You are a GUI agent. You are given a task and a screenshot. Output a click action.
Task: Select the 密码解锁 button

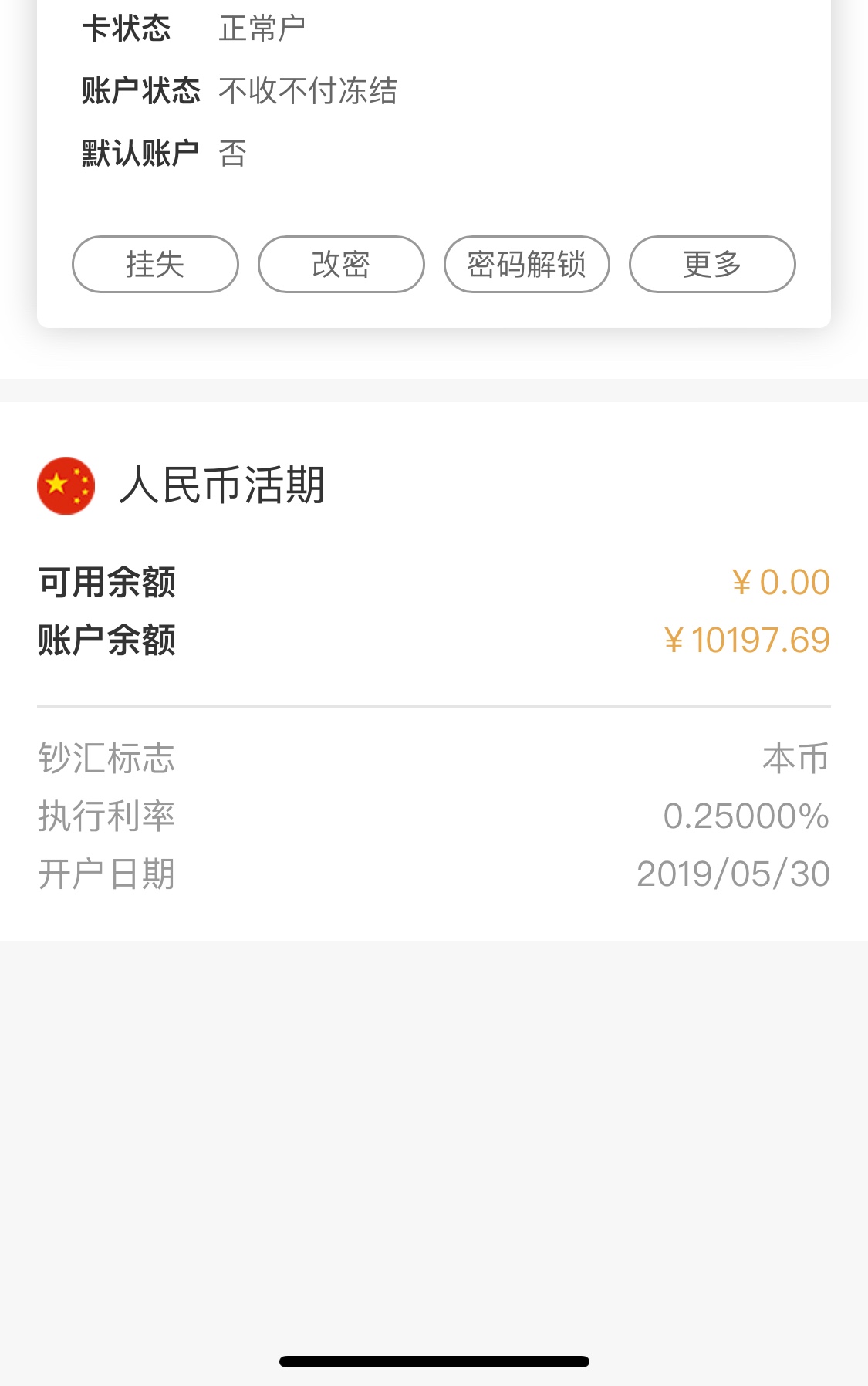527,265
